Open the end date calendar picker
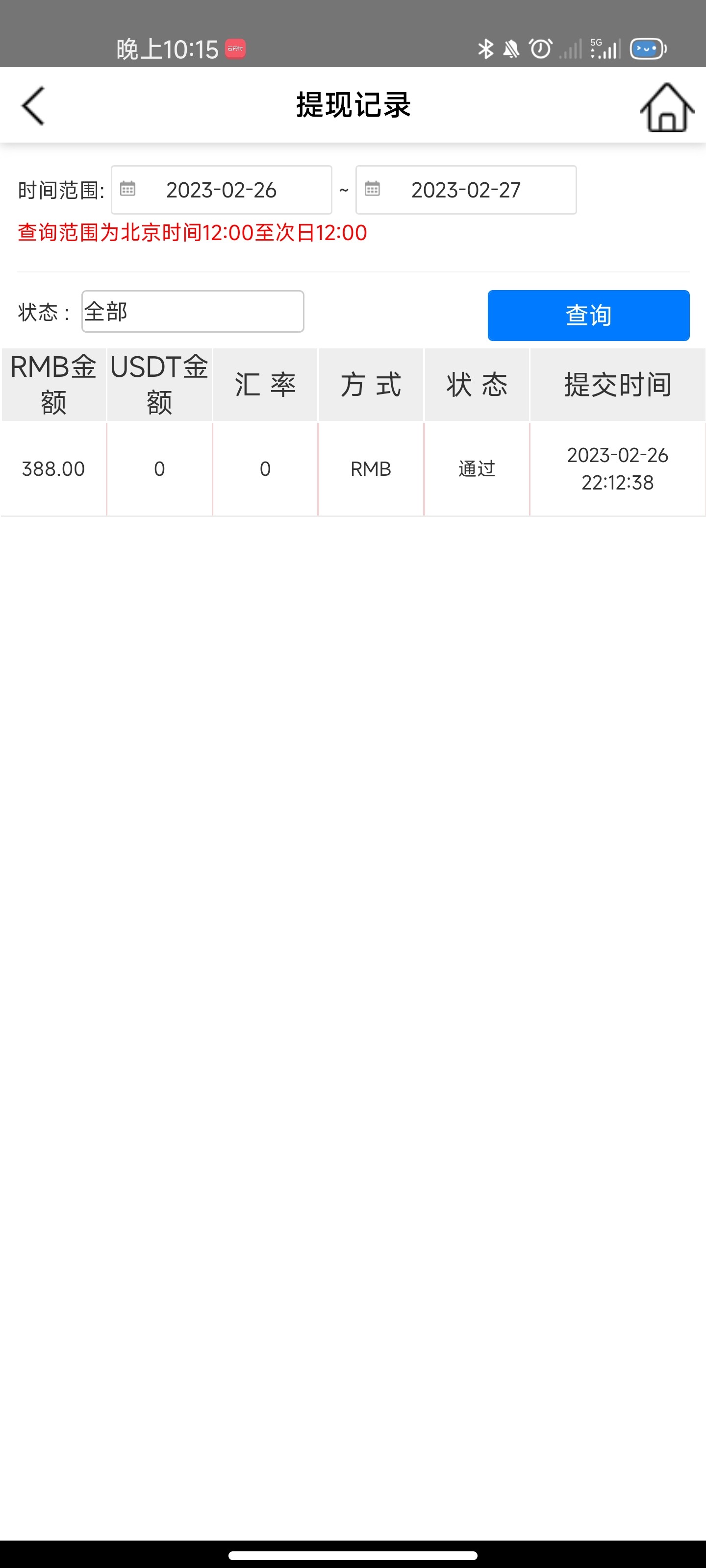This screenshot has height=1568, width=706. (x=372, y=190)
